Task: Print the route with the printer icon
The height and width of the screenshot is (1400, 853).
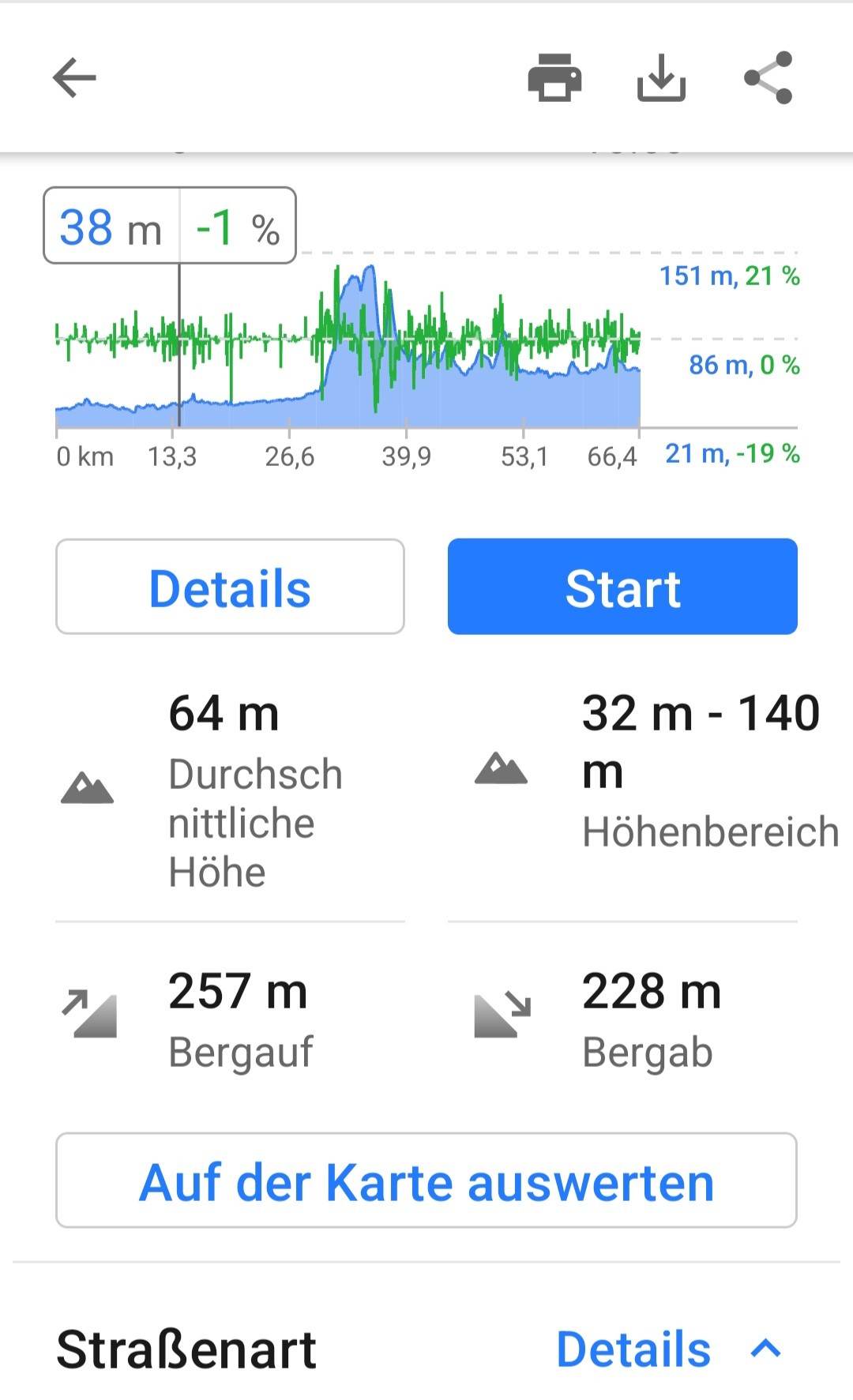Action: point(554,77)
